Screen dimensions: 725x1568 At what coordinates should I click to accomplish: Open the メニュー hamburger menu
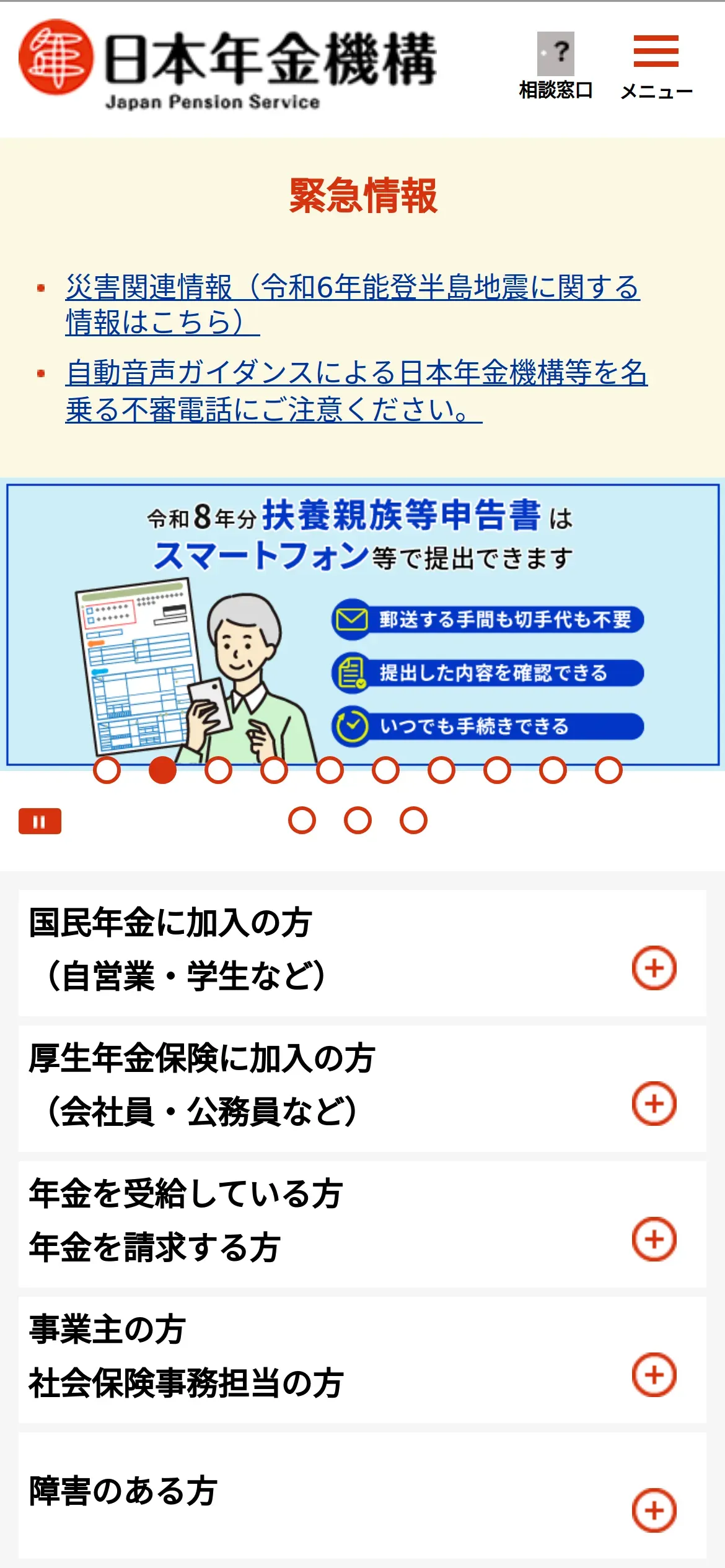[656, 65]
